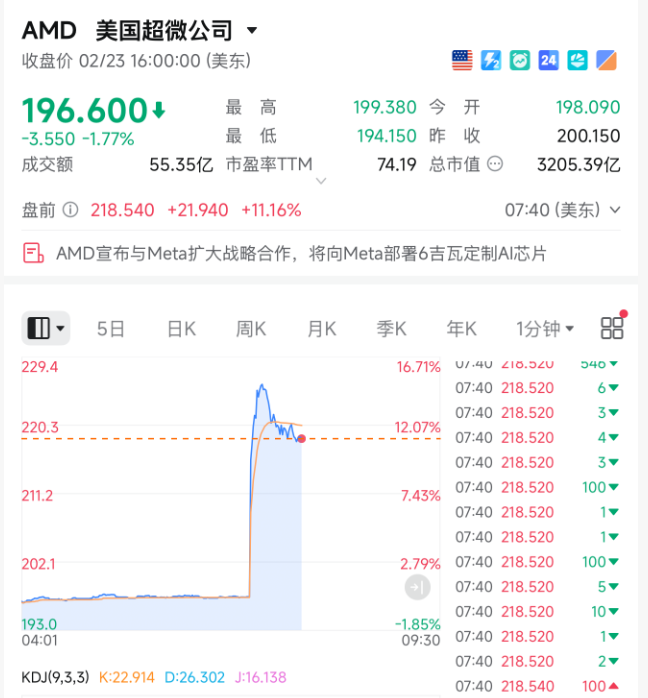Switch to the 日K chart
Screen dimensions: 648x698
click(181, 328)
